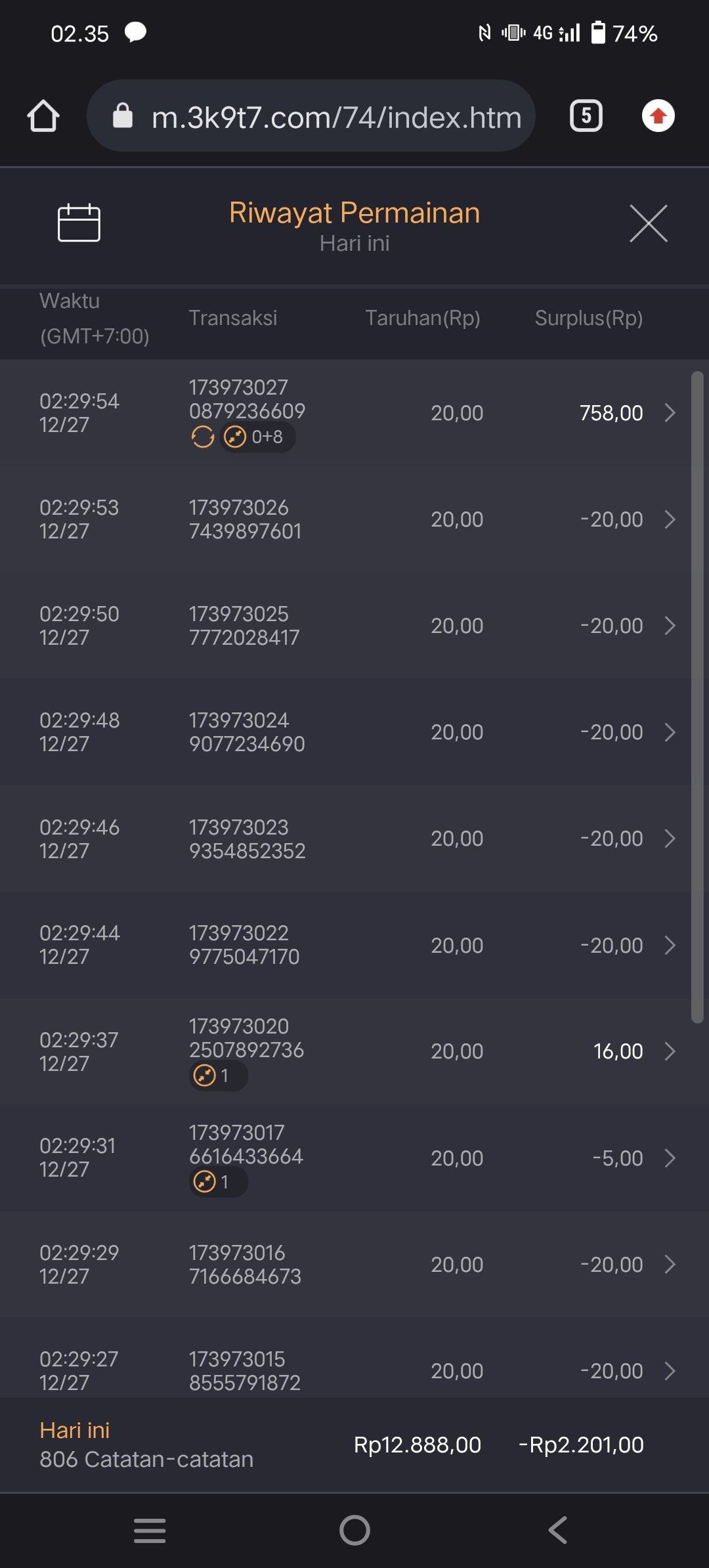Open the calendar date filter

[x=79, y=223]
